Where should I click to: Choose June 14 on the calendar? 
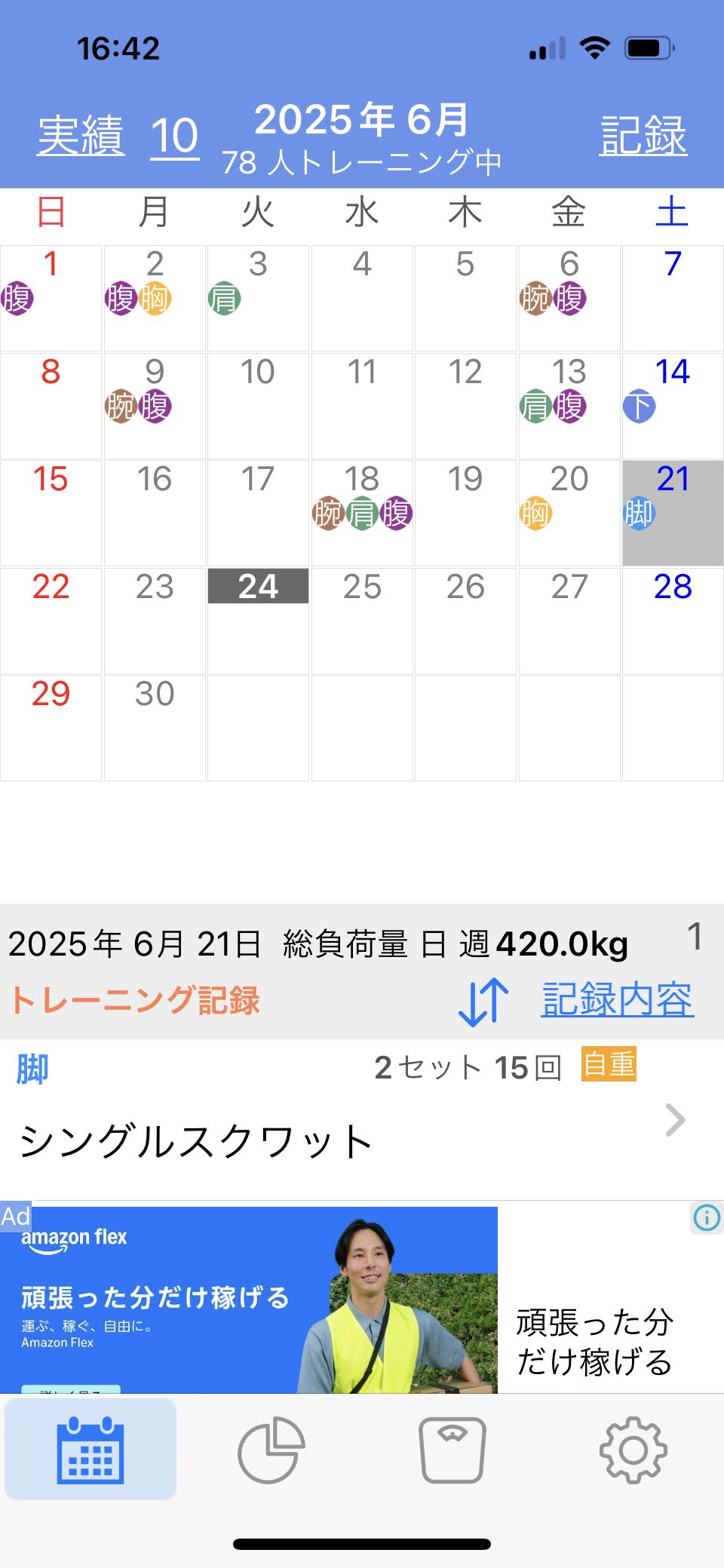(673, 406)
